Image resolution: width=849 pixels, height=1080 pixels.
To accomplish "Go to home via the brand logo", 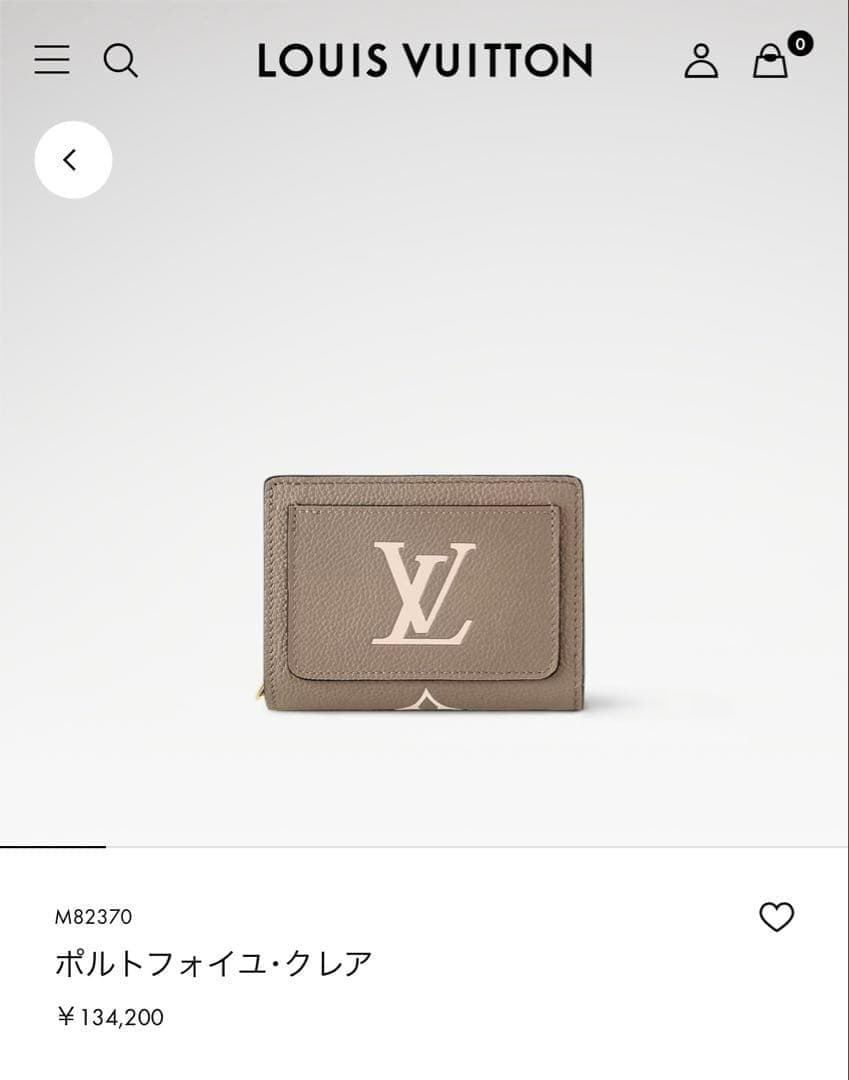I will (424, 62).
